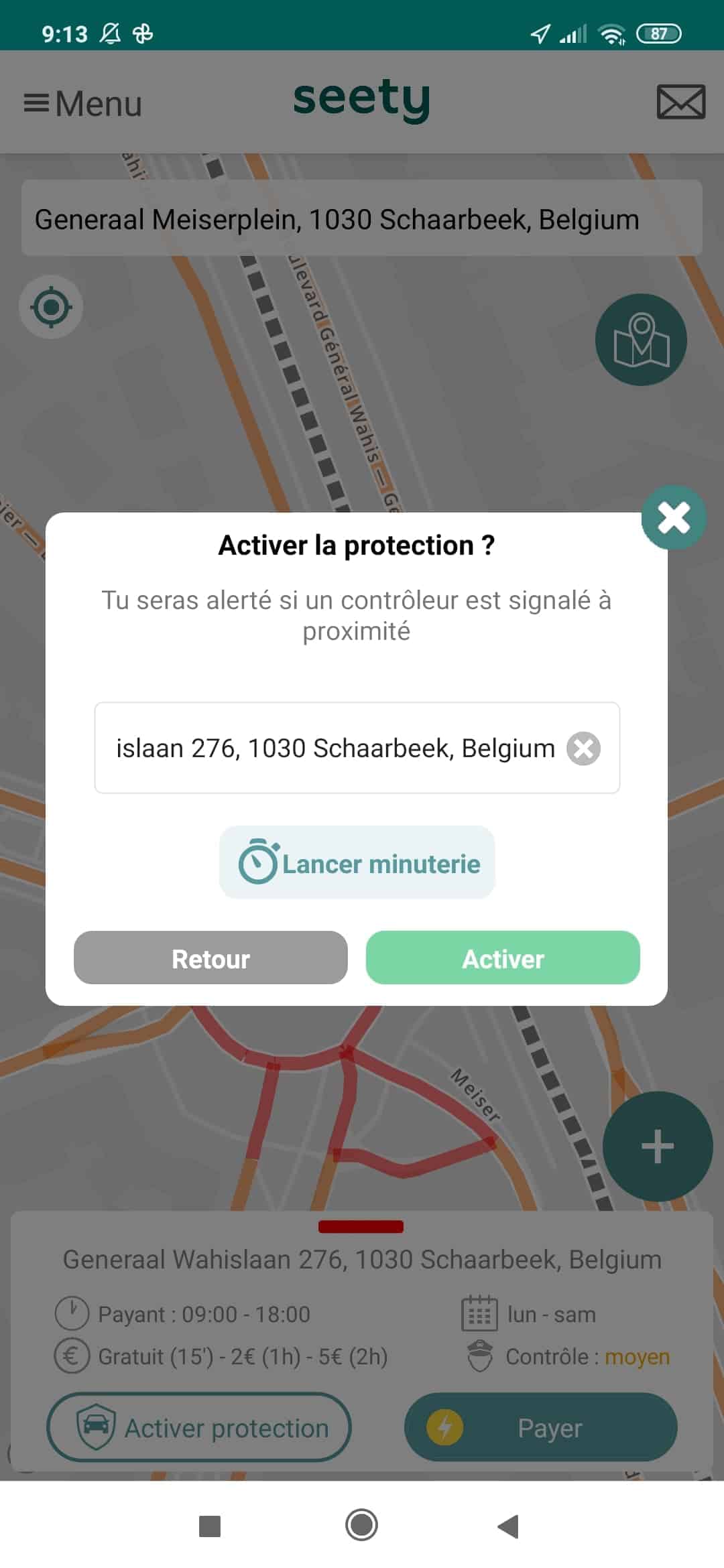Open the map layers button
The height and width of the screenshot is (1568, 724).
(x=641, y=340)
